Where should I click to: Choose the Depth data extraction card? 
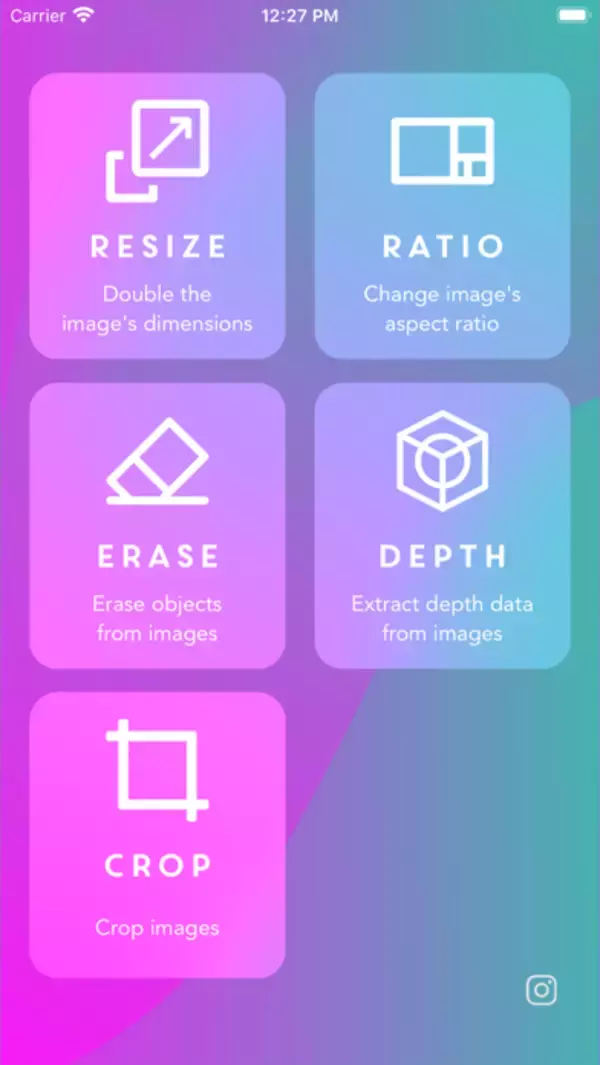coord(442,525)
